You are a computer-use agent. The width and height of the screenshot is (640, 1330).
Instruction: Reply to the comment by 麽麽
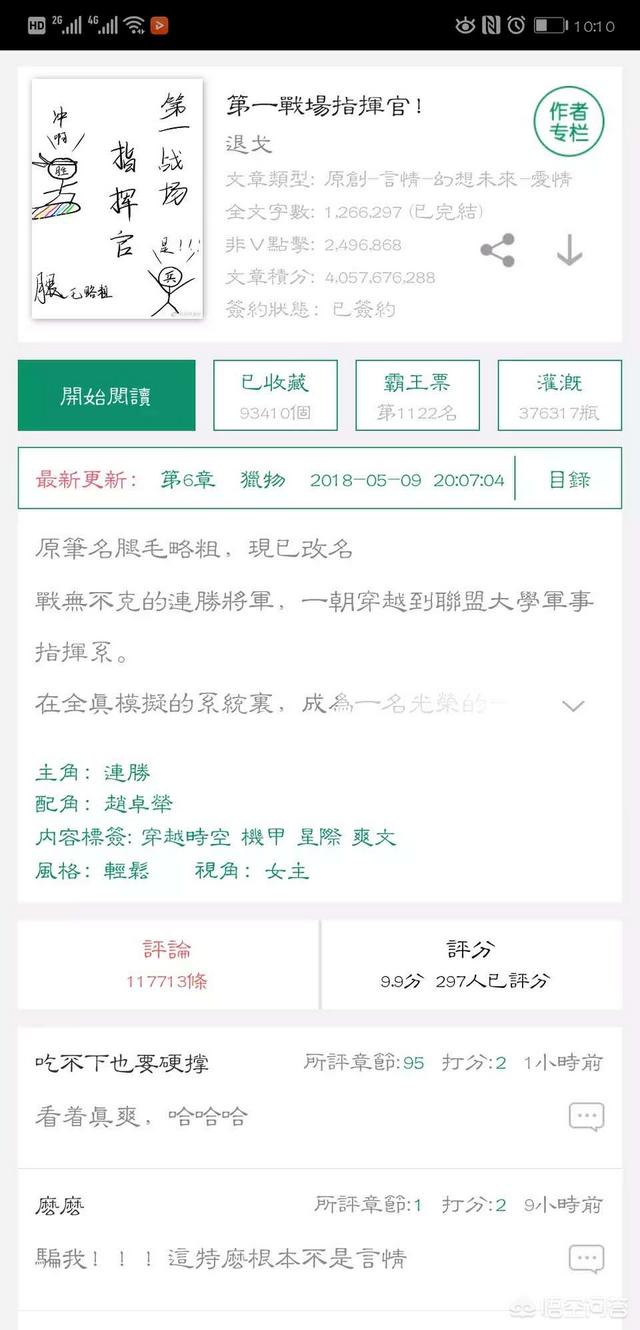coord(586,1259)
